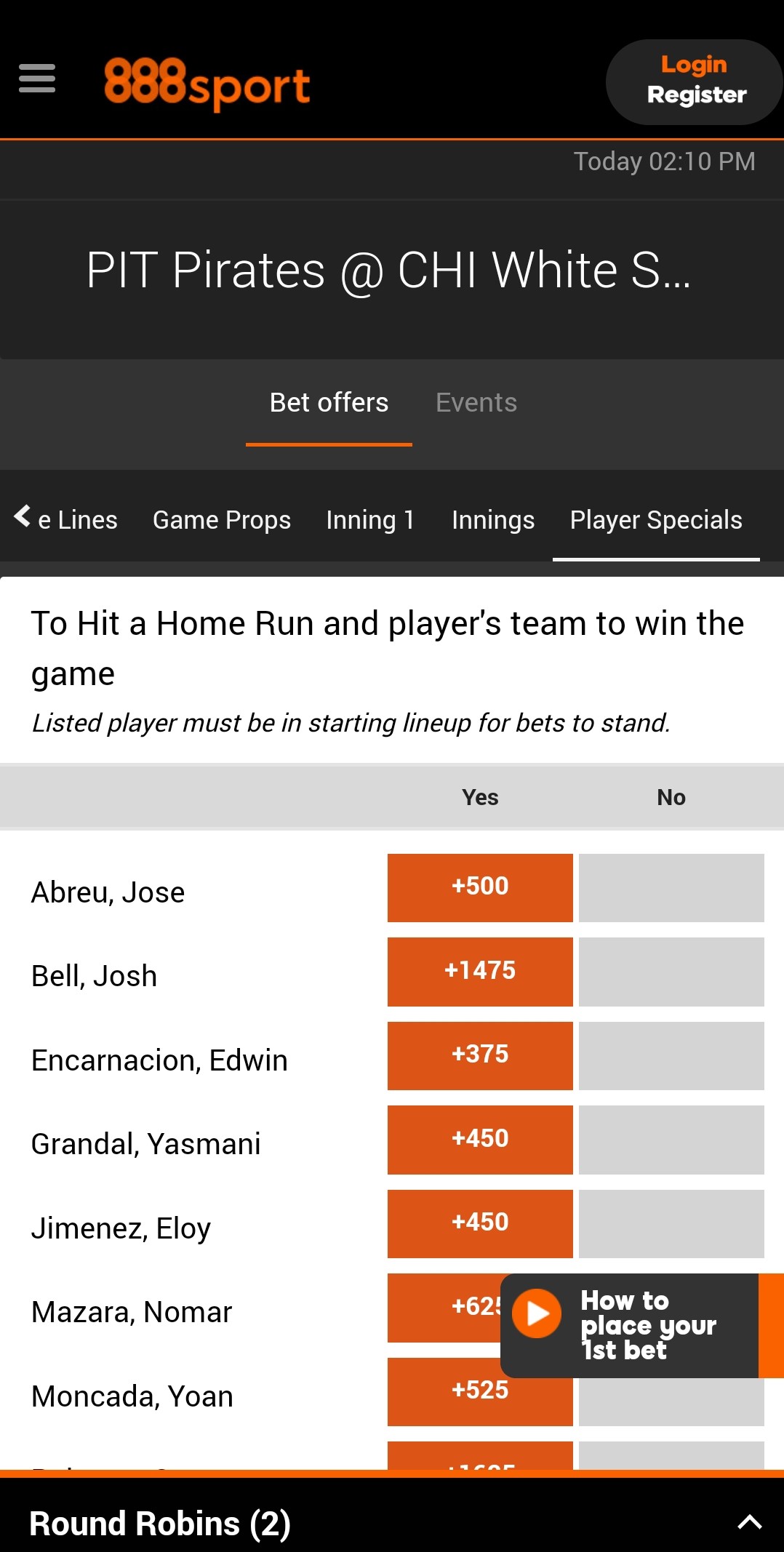Tap Moncada, Yoan Yes odds +525
This screenshot has height=1552, width=784.
click(480, 1391)
